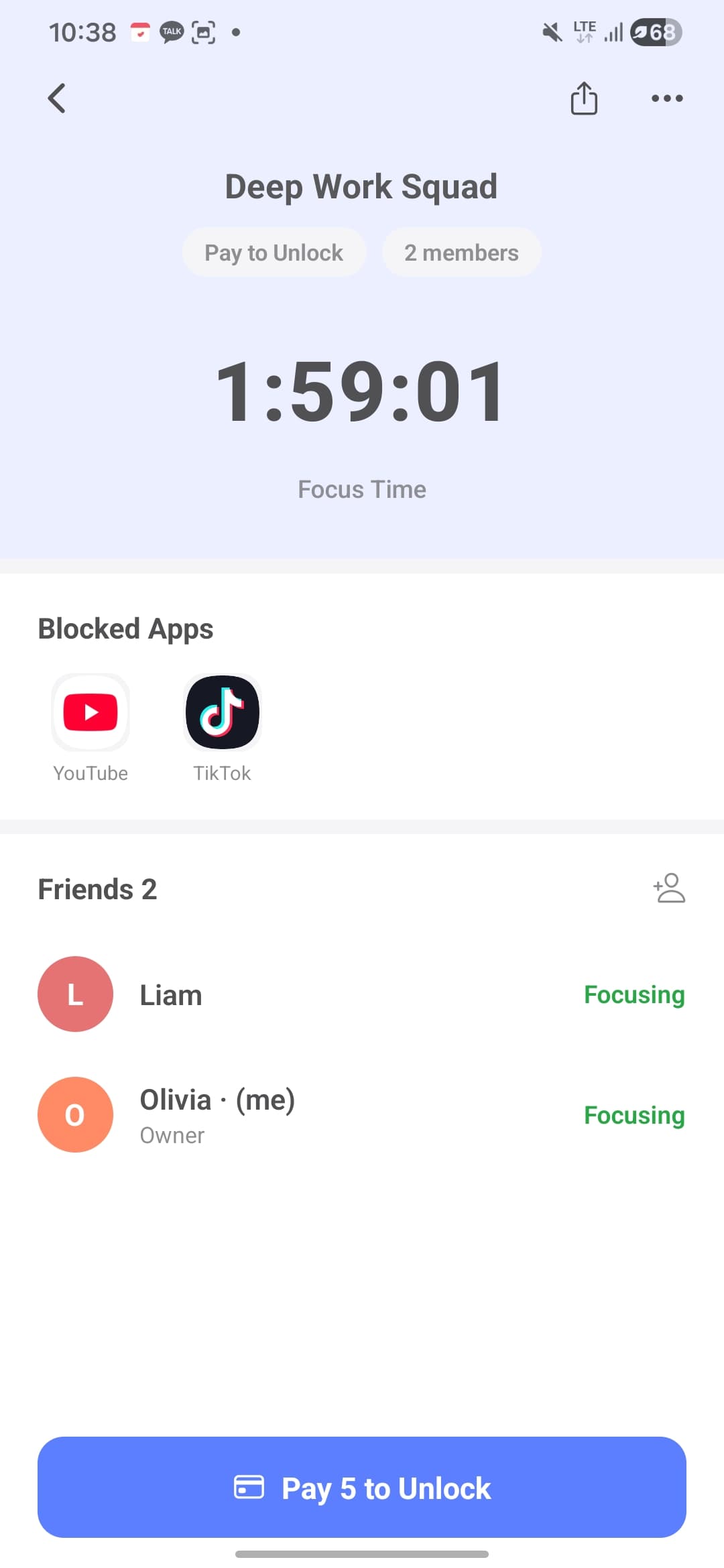Open the Blocked Apps section header

[125, 628]
